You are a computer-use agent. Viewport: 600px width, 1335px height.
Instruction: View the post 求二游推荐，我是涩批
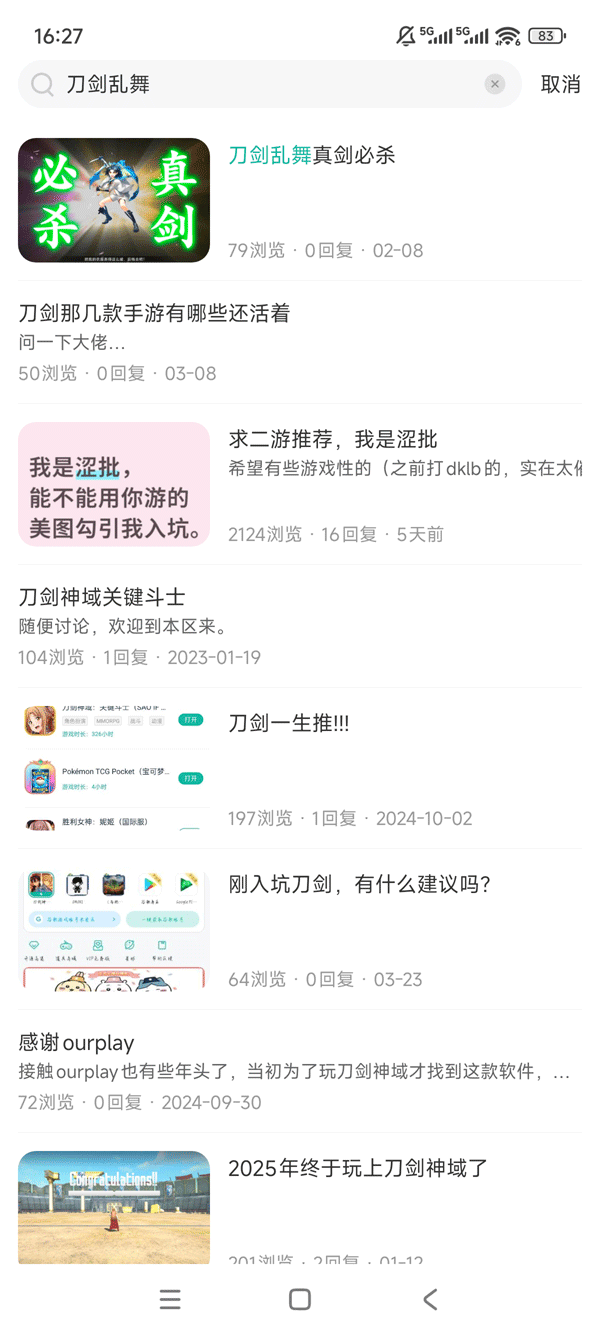tap(333, 439)
